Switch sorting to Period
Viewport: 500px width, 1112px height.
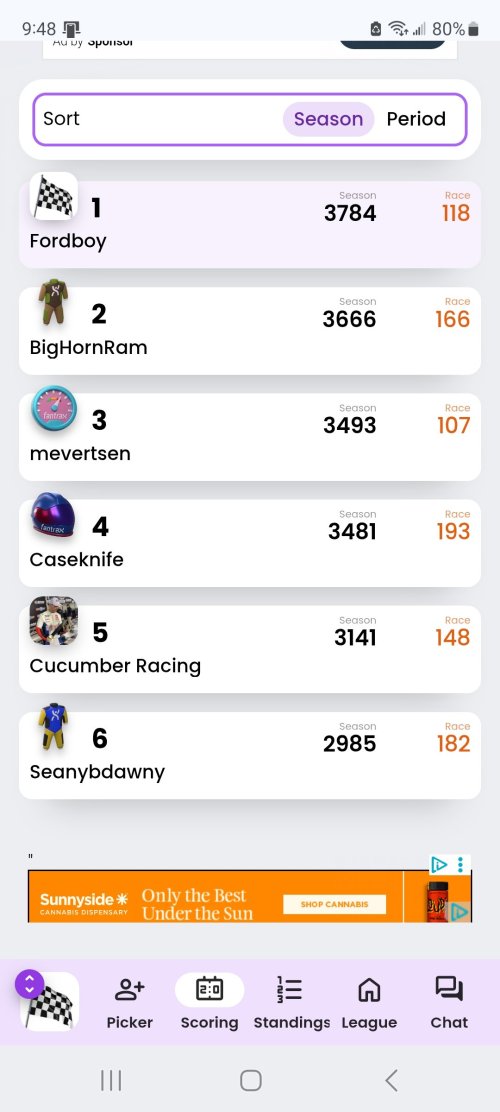pos(416,119)
